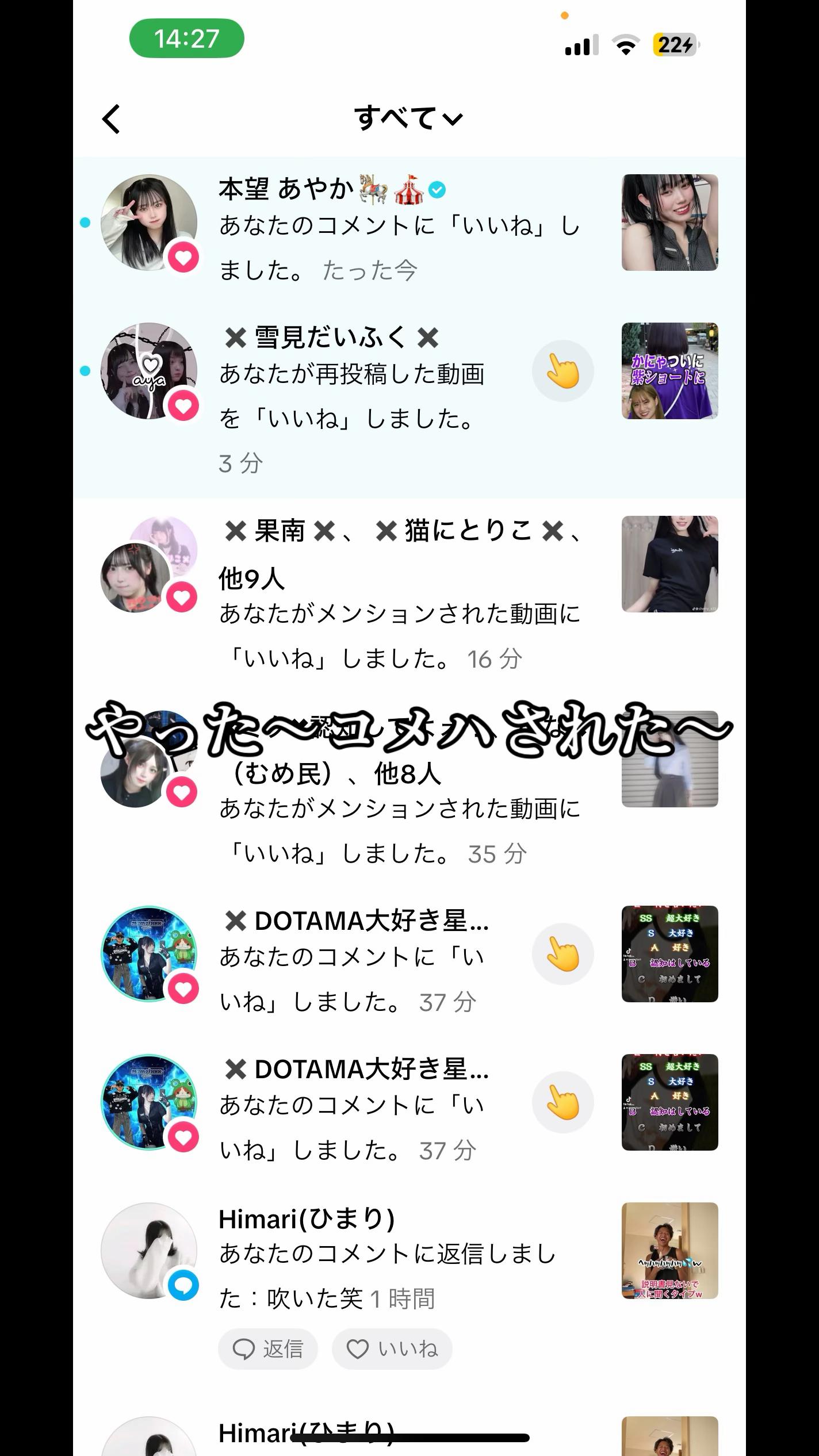View 本望 あやか's profile picture
Viewport: 819px width, 1456px height.
click(x=148, y=223)
